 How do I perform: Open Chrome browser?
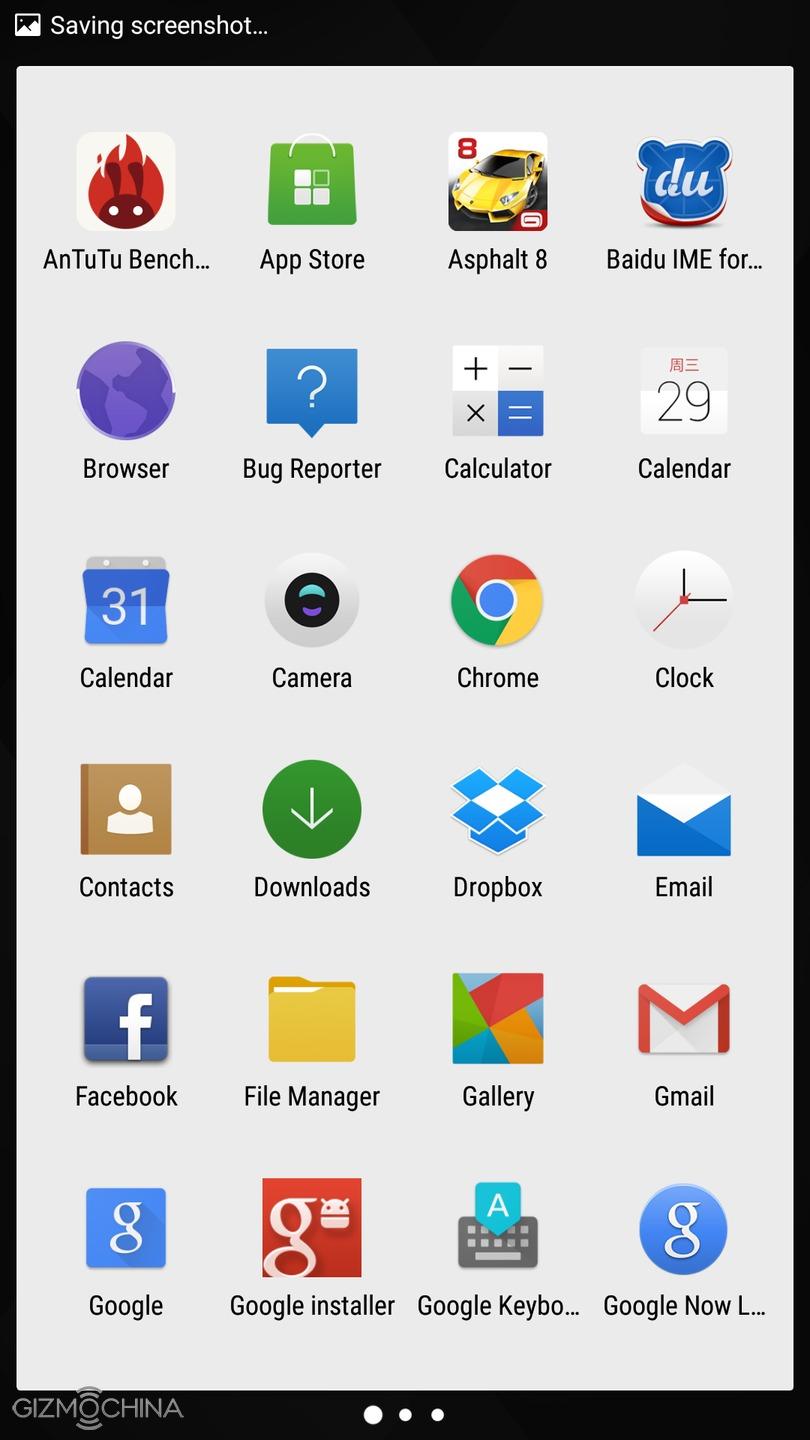point(498,600)
